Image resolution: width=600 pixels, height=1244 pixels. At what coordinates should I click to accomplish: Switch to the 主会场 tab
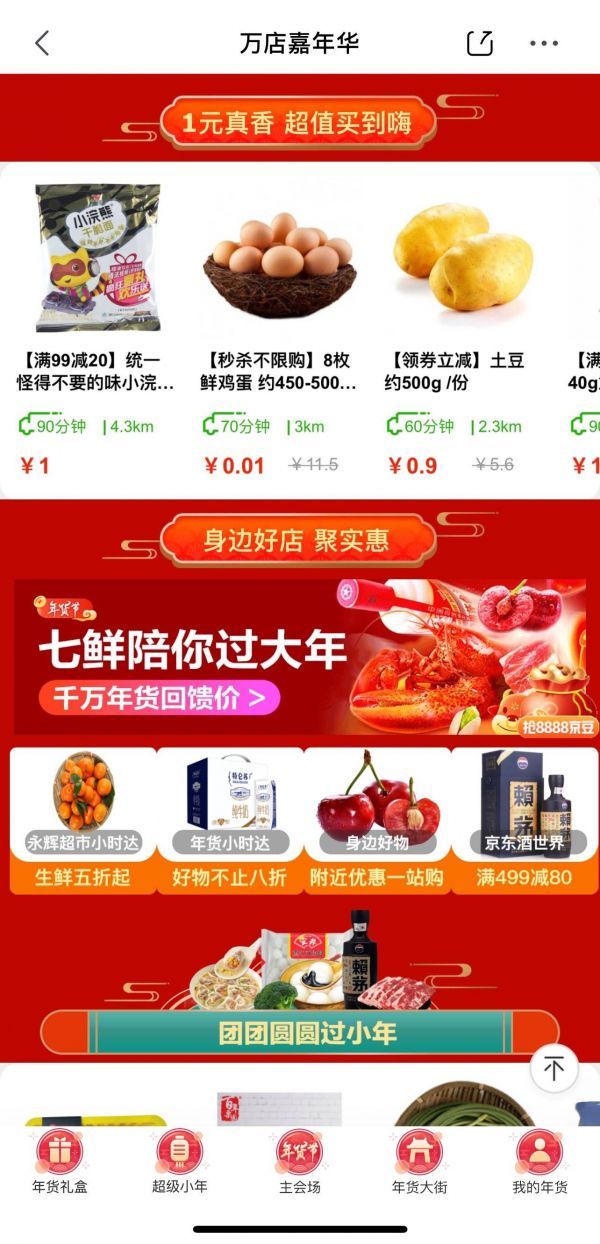pyautogui.click(x=300, y=1162)
